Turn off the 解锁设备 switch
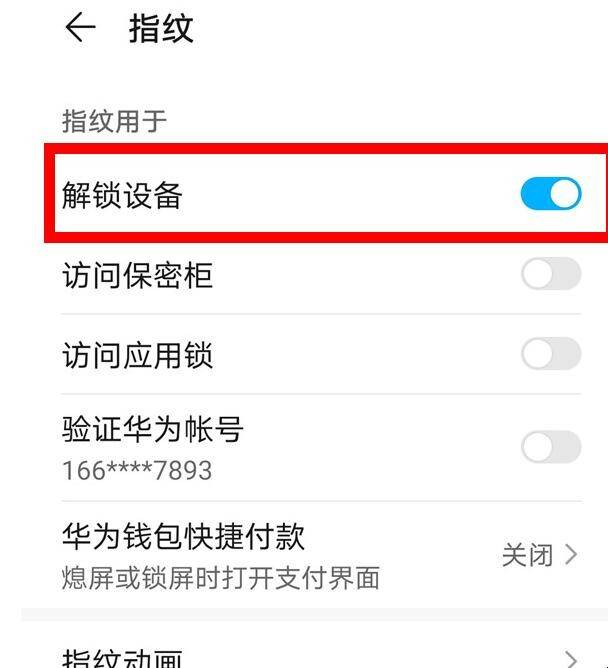 pyautogui.click(x=551, y=194)
